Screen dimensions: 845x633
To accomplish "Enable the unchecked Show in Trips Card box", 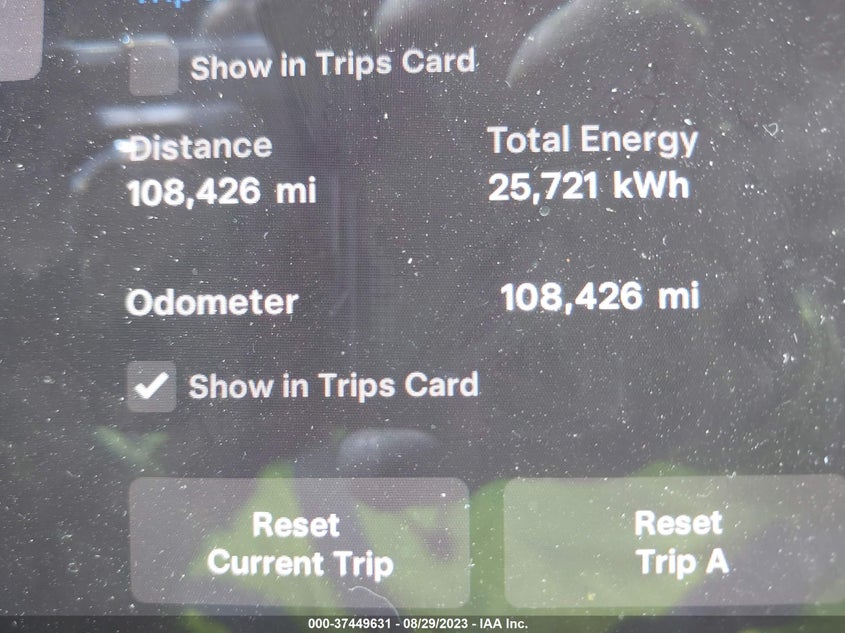I will pyautogui.click(x=154, y=67).
